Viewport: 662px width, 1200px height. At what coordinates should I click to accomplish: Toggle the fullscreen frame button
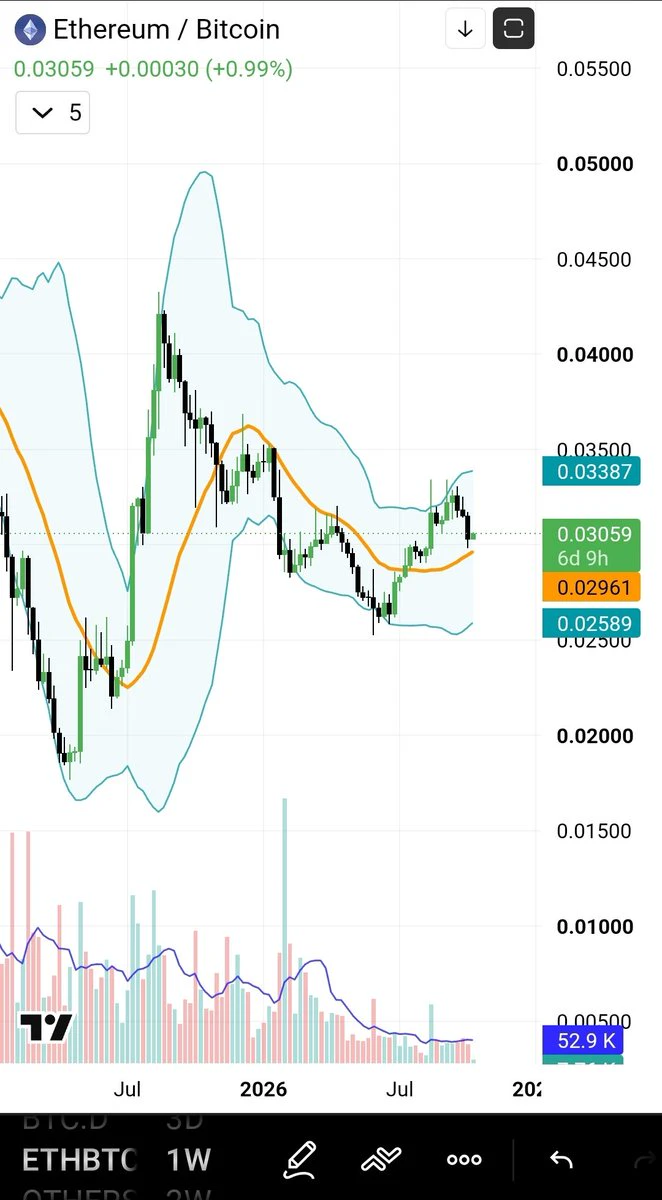pyautogui.click(x=513, y=29)
